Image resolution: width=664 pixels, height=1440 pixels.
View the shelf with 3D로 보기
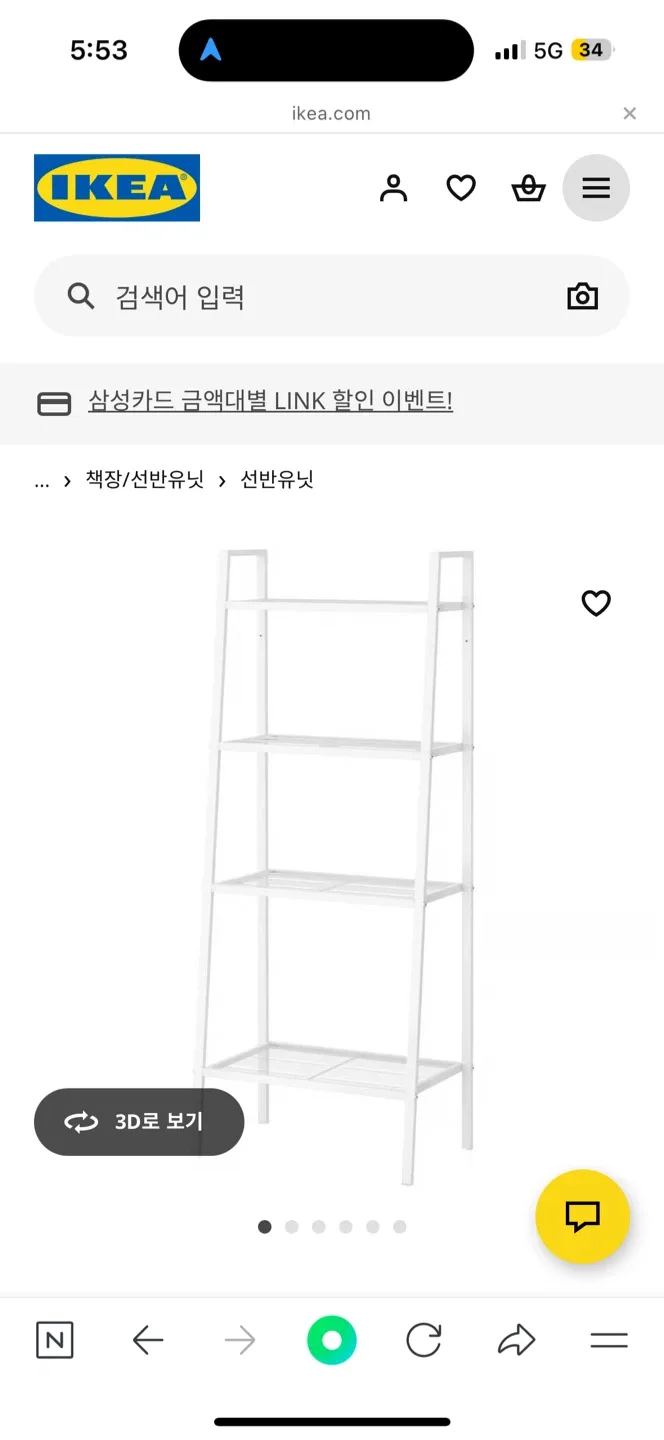139,1122
